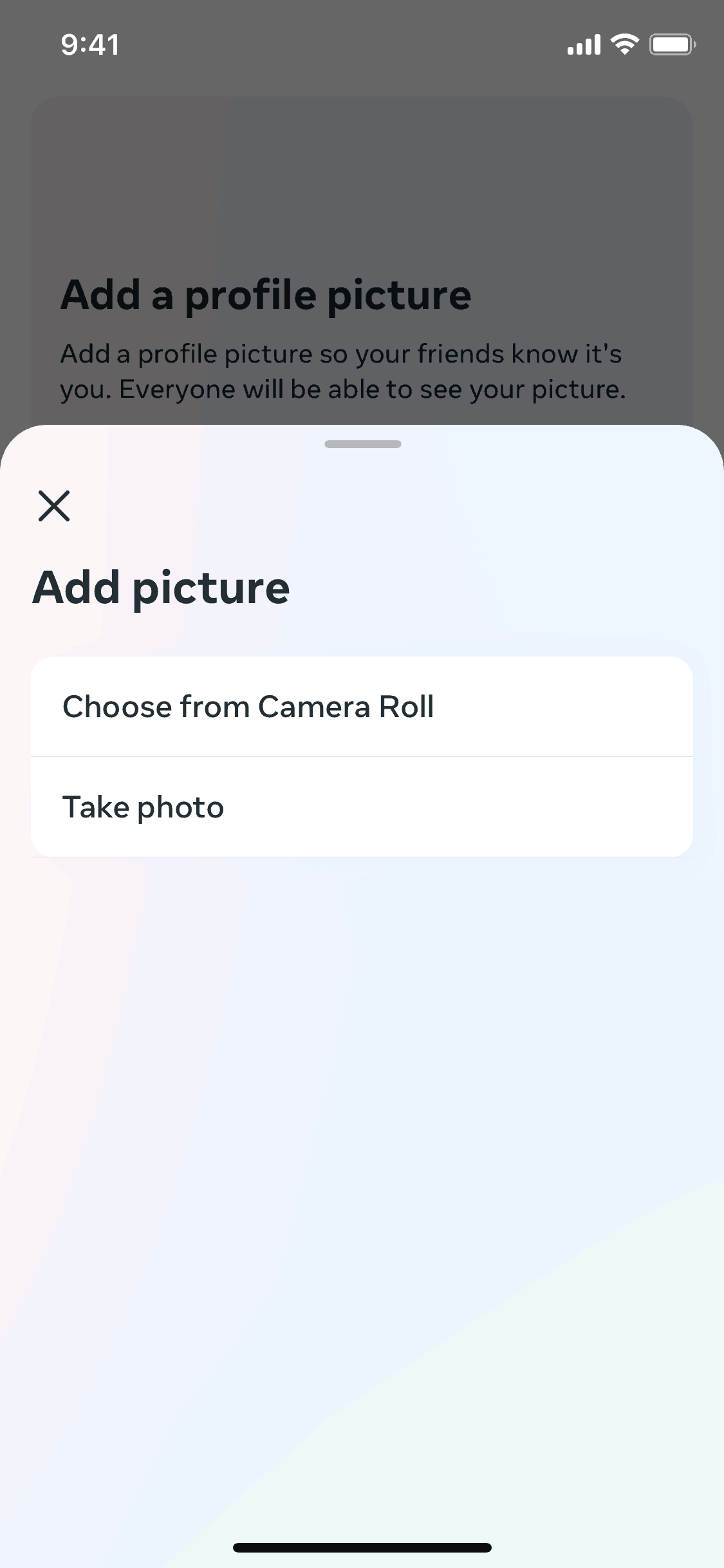The width and height of the screenshot is (724, 1568).
Task: Select Choose from Camera Roll
Action: pos(362,707)
